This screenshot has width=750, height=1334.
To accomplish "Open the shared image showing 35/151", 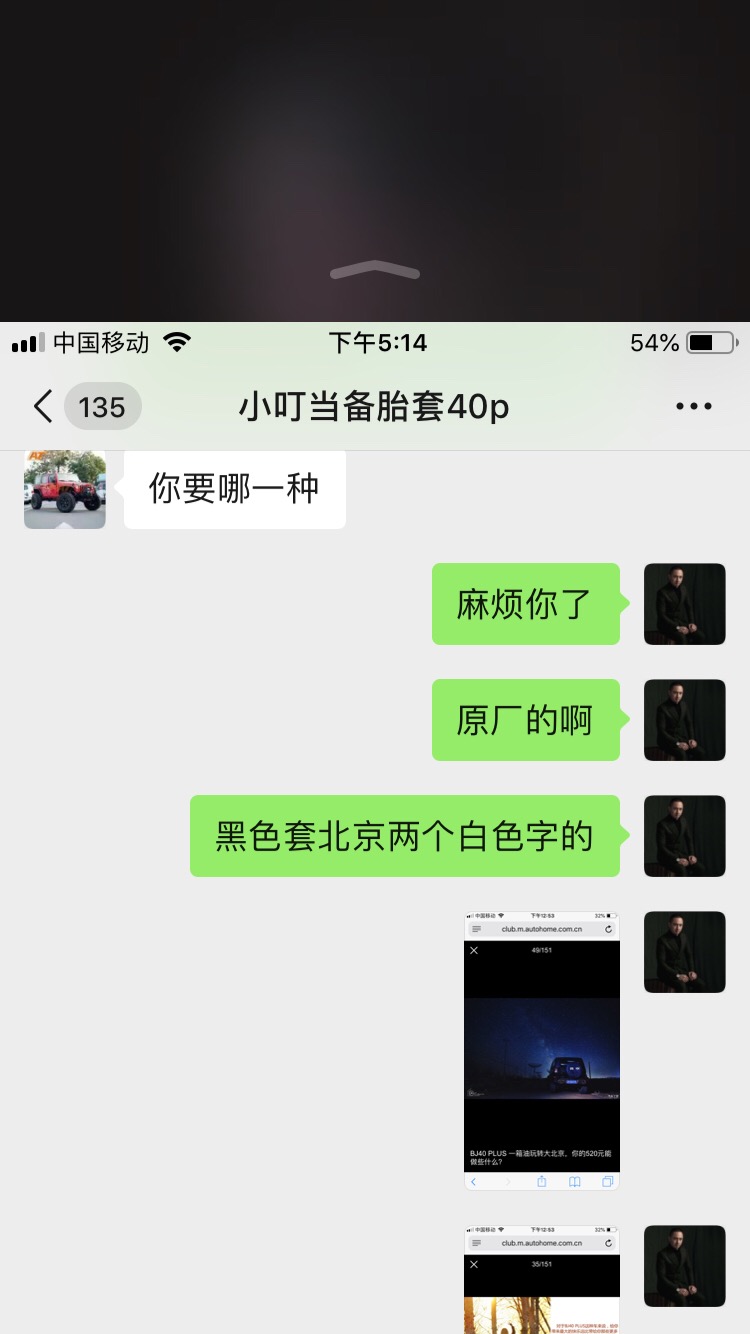I will tap(542, 1280).
